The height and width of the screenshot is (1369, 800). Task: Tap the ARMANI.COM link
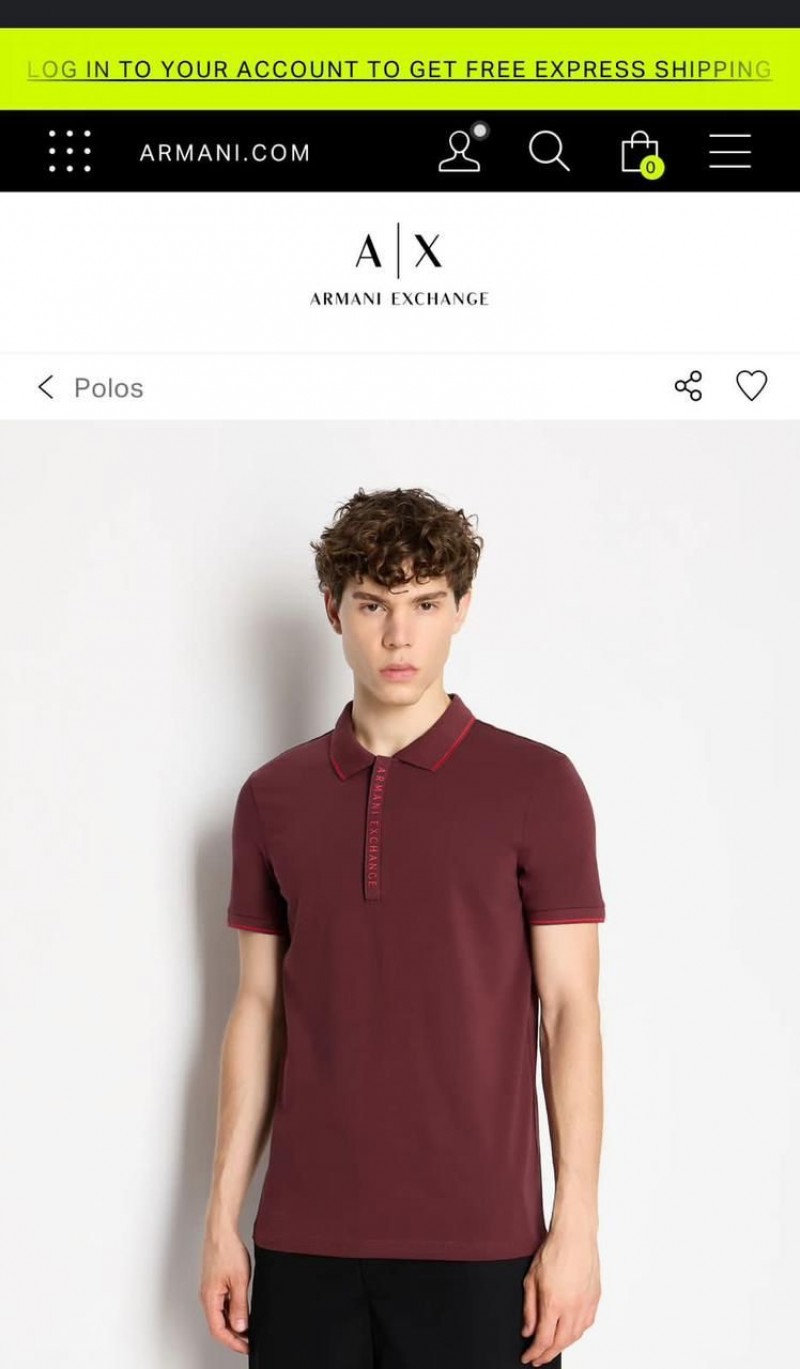225,153
